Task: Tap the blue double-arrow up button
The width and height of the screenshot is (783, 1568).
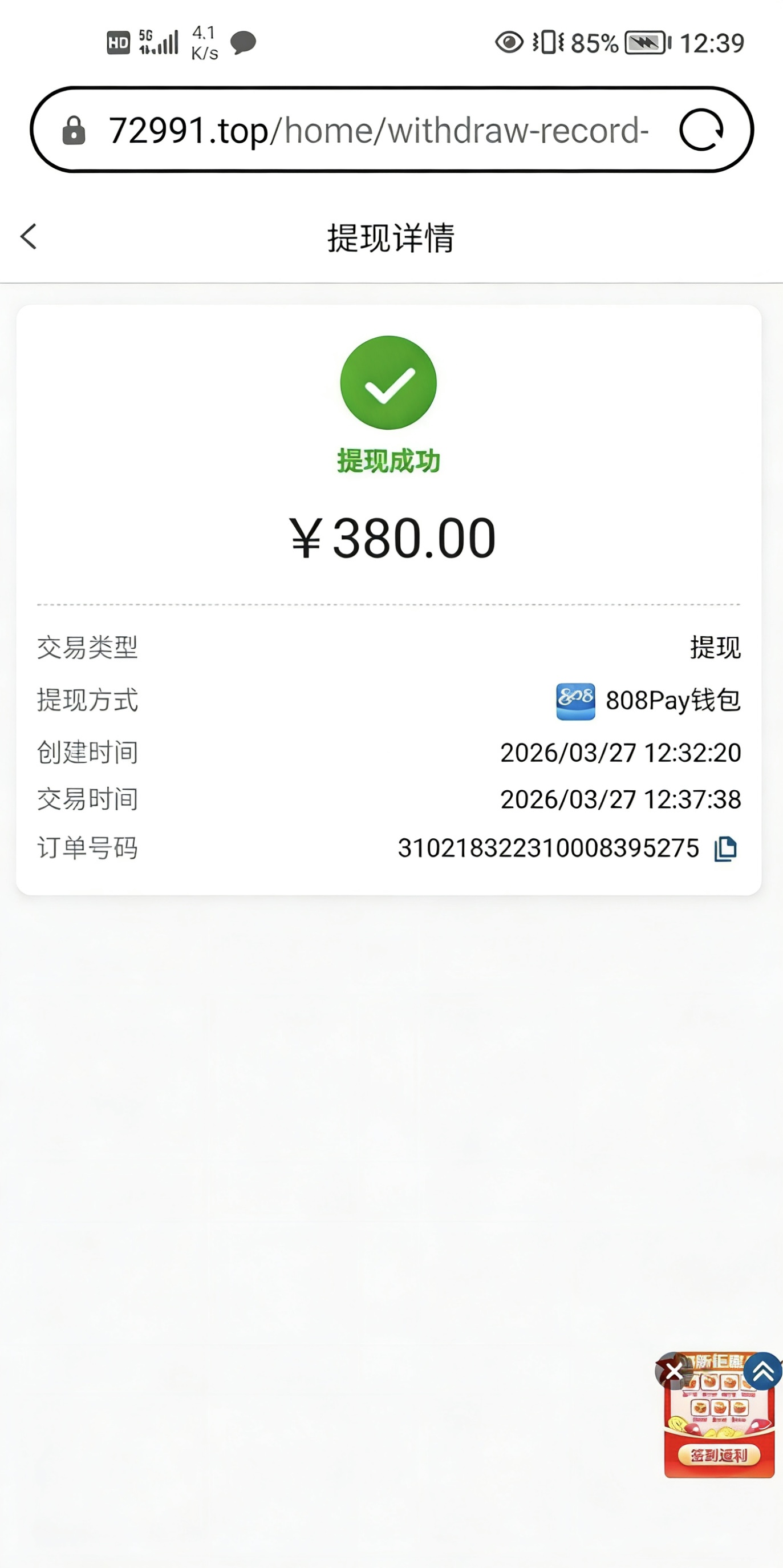Action: (x=763, y=1371)
